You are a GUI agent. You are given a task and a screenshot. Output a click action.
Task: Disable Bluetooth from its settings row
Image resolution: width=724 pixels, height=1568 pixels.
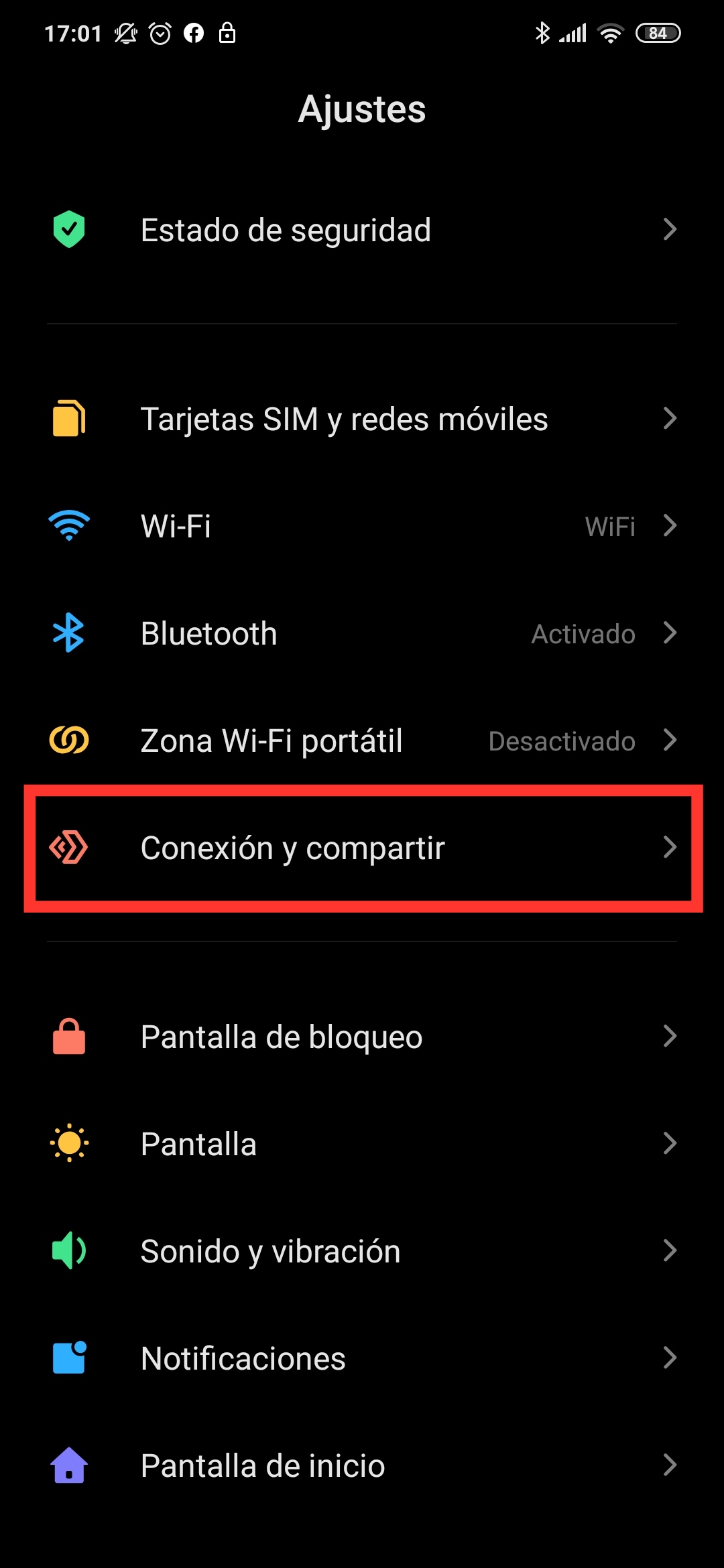pyautogui.click(x=362, y=633)
